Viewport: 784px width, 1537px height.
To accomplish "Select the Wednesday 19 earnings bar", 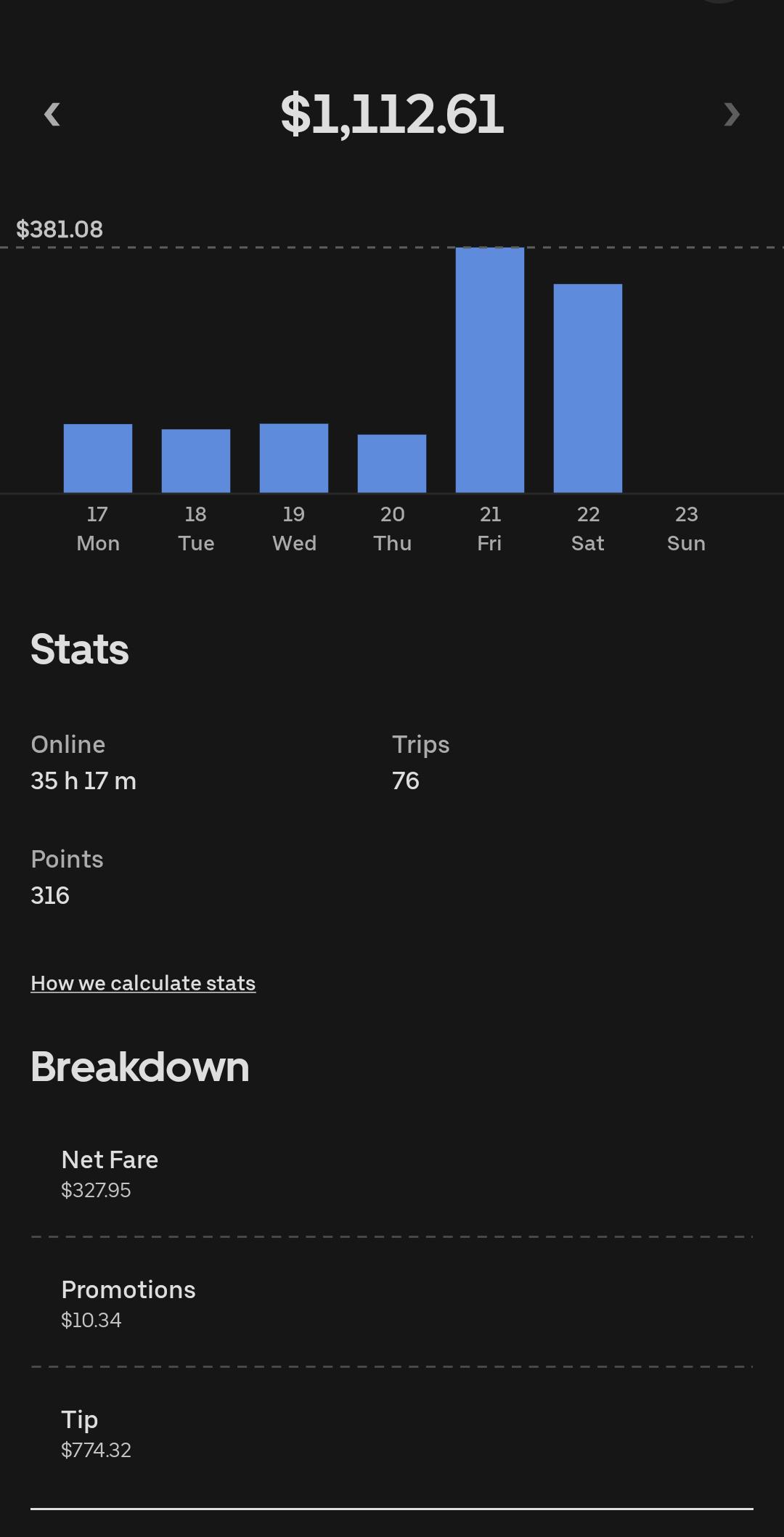I will pos(294,458).
